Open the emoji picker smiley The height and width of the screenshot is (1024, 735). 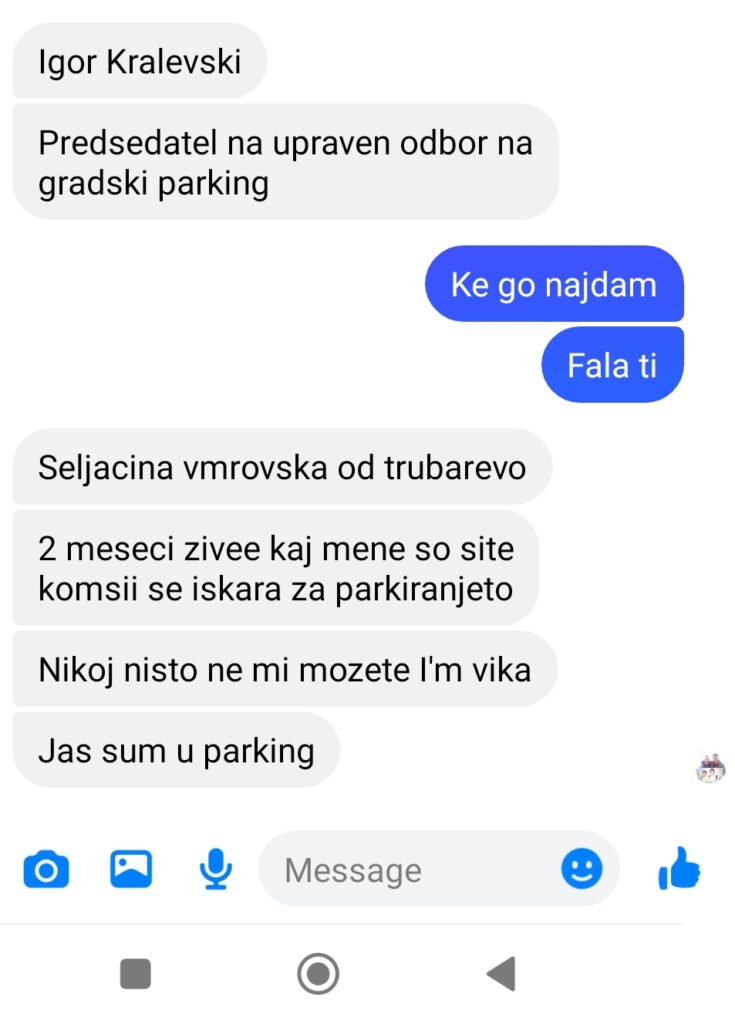point(581,868)
